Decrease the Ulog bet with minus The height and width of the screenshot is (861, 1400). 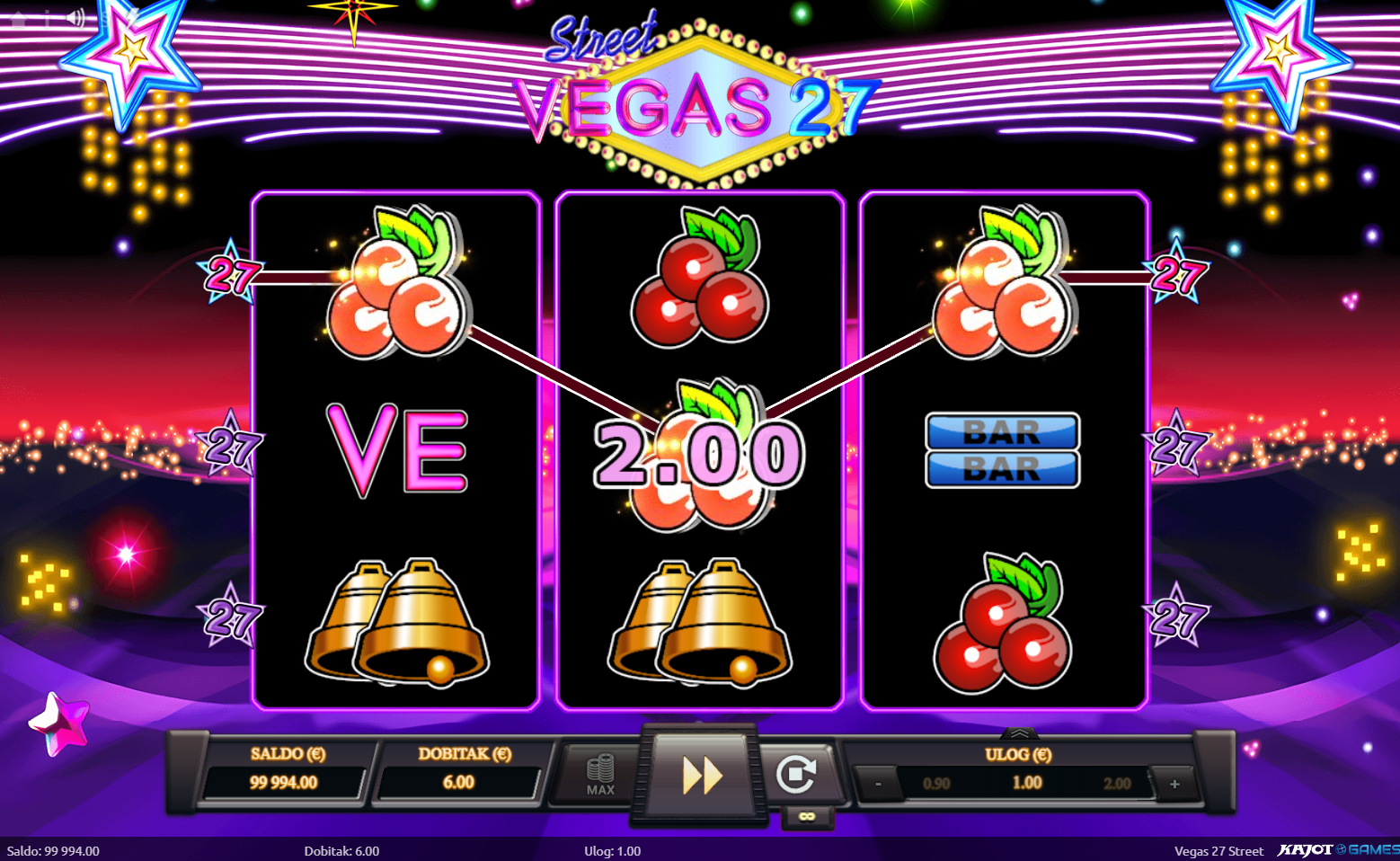[878, 784]
